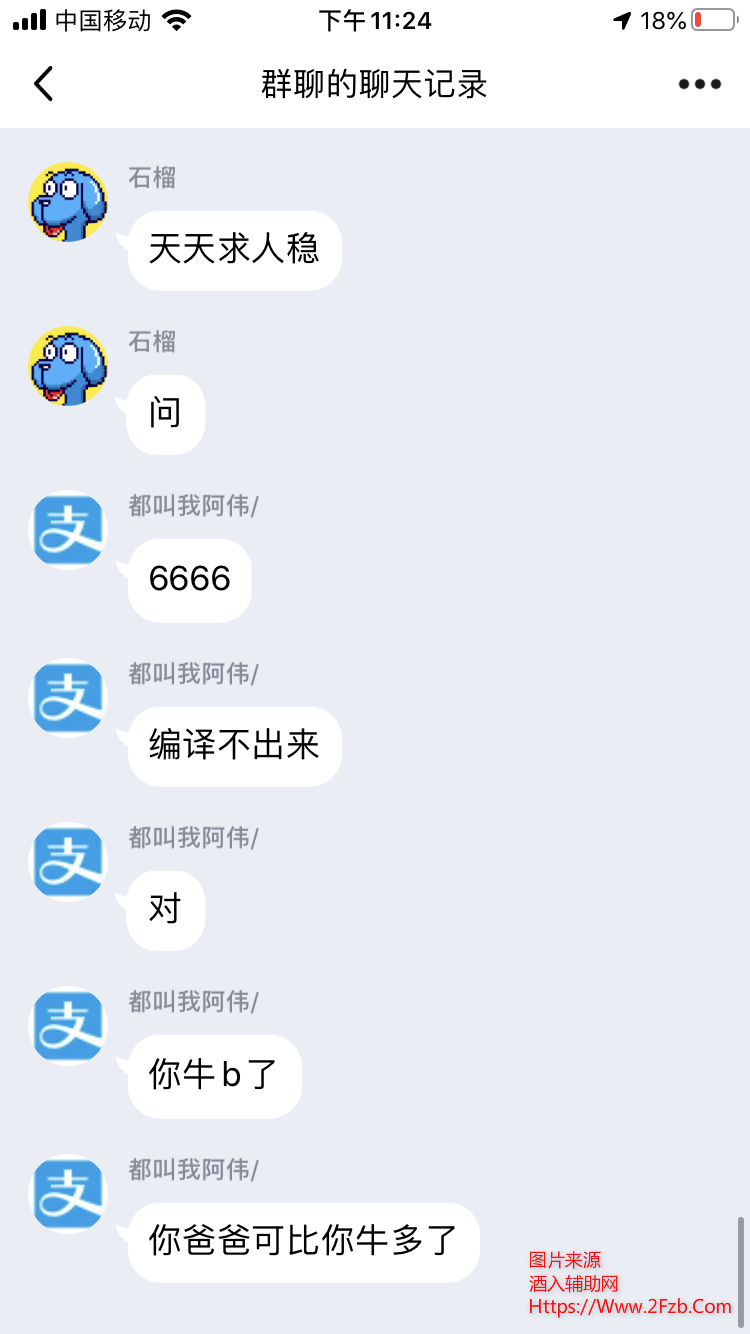Tap the 对 message bubble
The width and height of the screenshot is (750, 1334).
tap(165, 910)
